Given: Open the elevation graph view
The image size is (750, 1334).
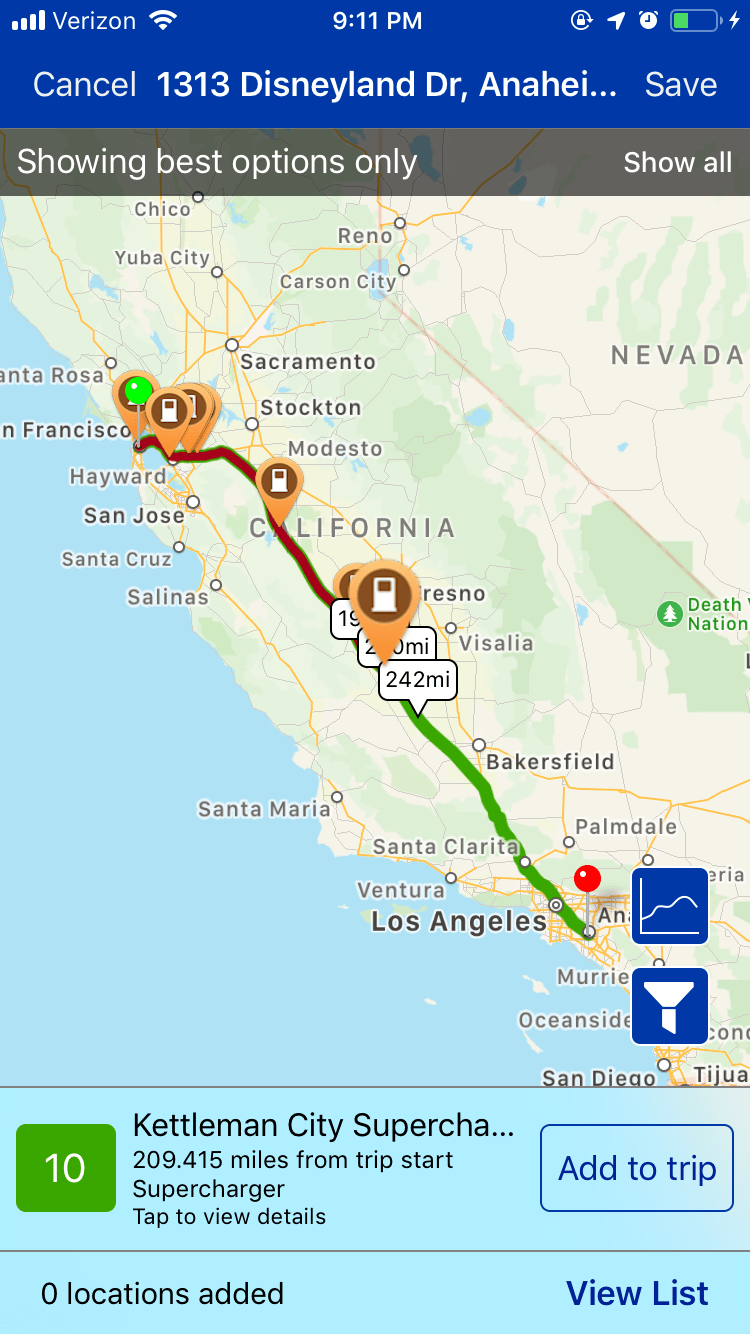Looking at the screenshot, I should pos(669,906).
